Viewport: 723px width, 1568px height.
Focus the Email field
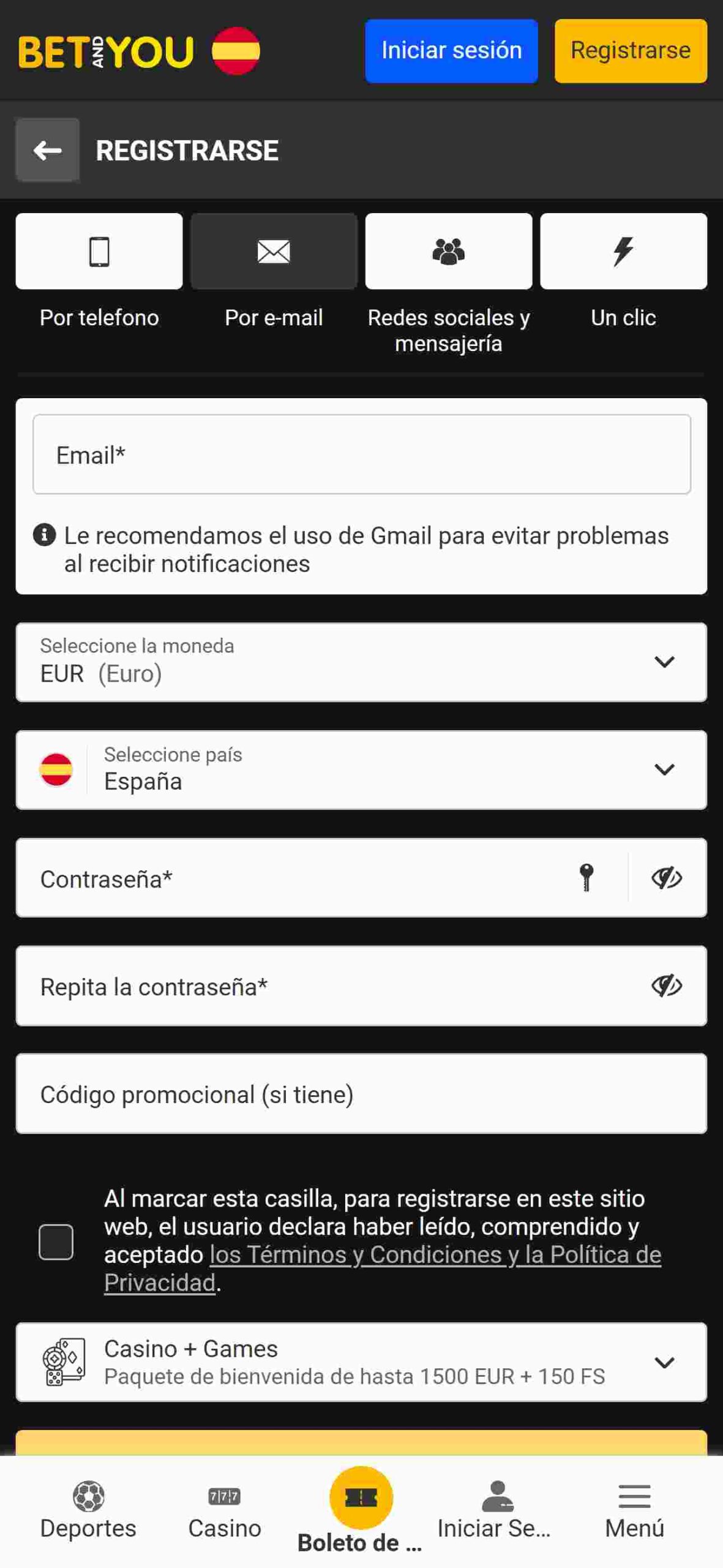pyautogui.click(x=362, y=454)
